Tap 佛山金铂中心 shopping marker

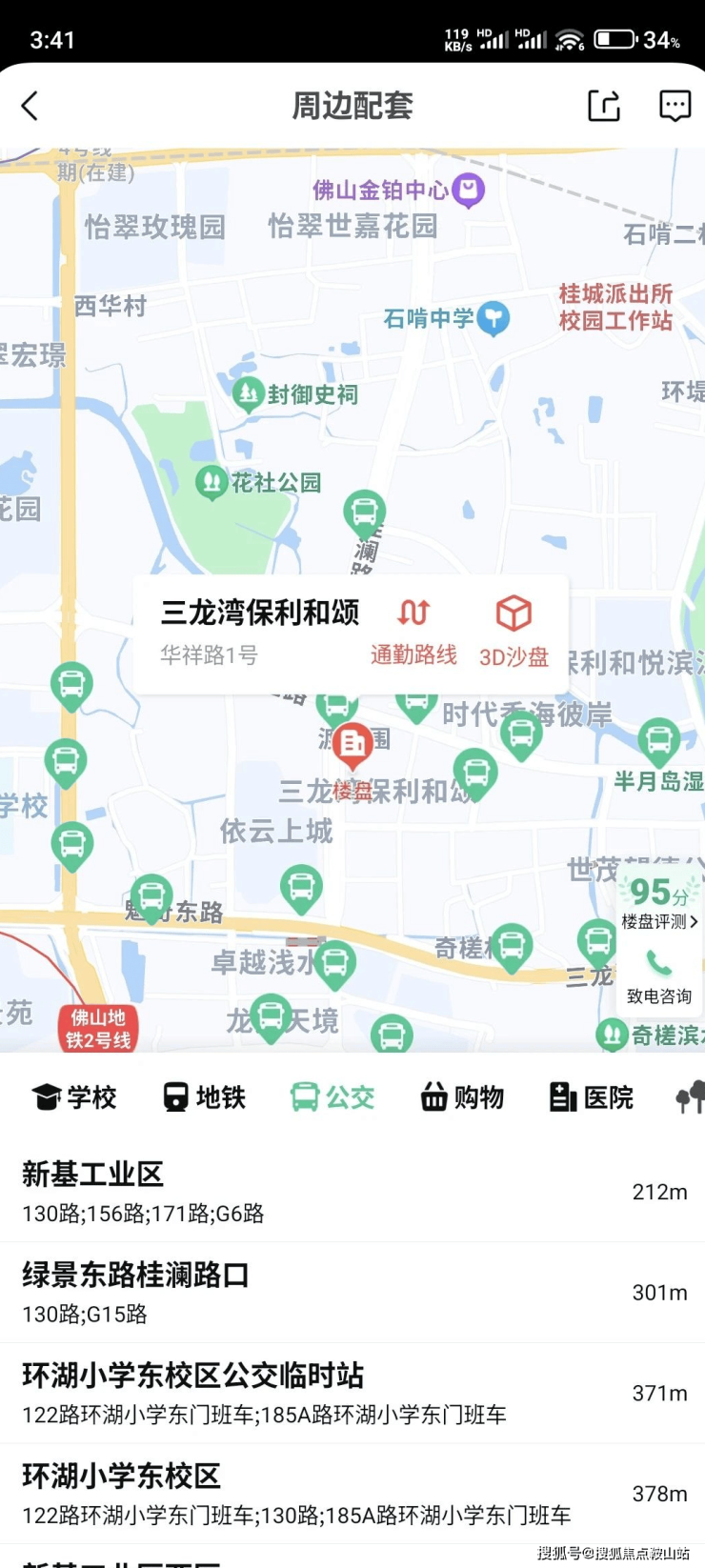[x=468, y=190]
